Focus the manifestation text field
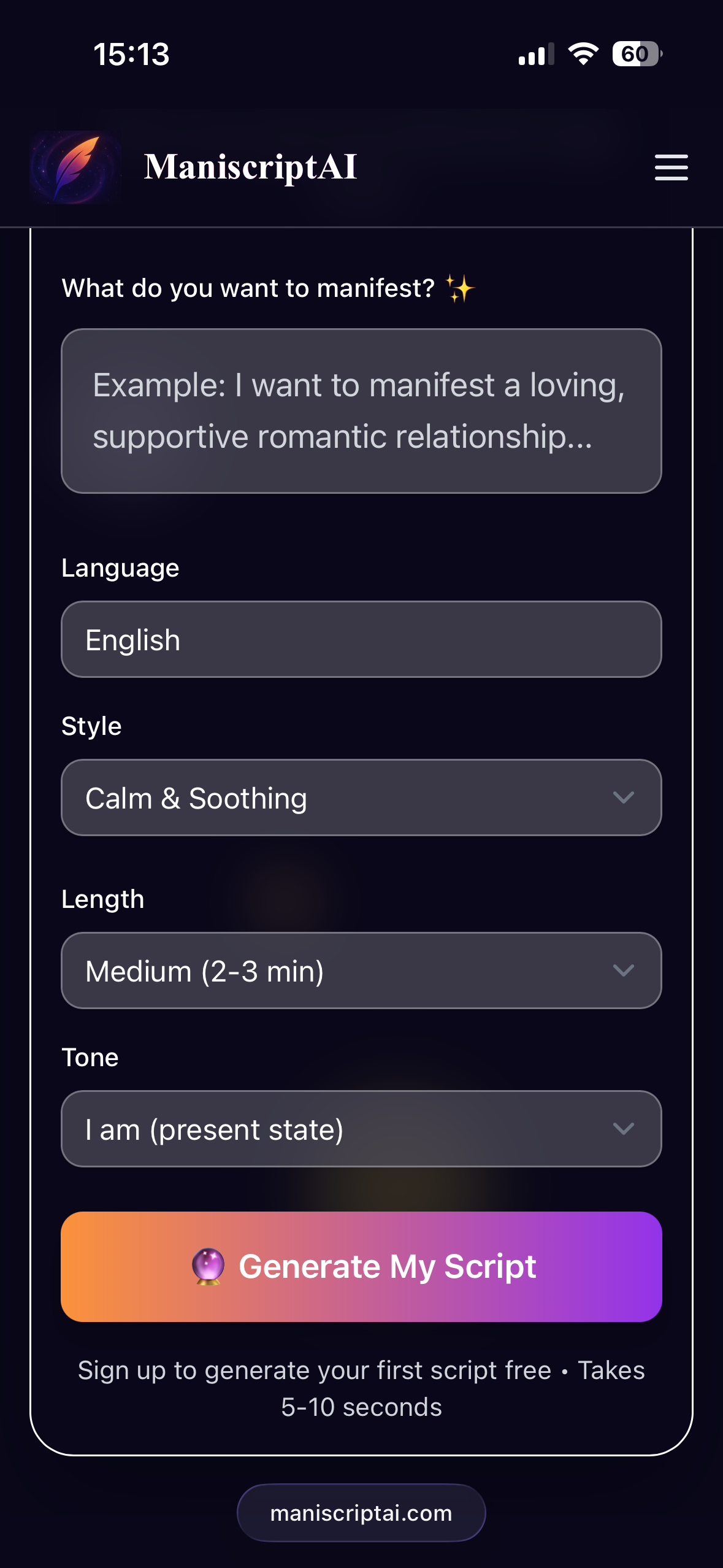The height and width of the screenshot is (1568, 723). [361, 411]
